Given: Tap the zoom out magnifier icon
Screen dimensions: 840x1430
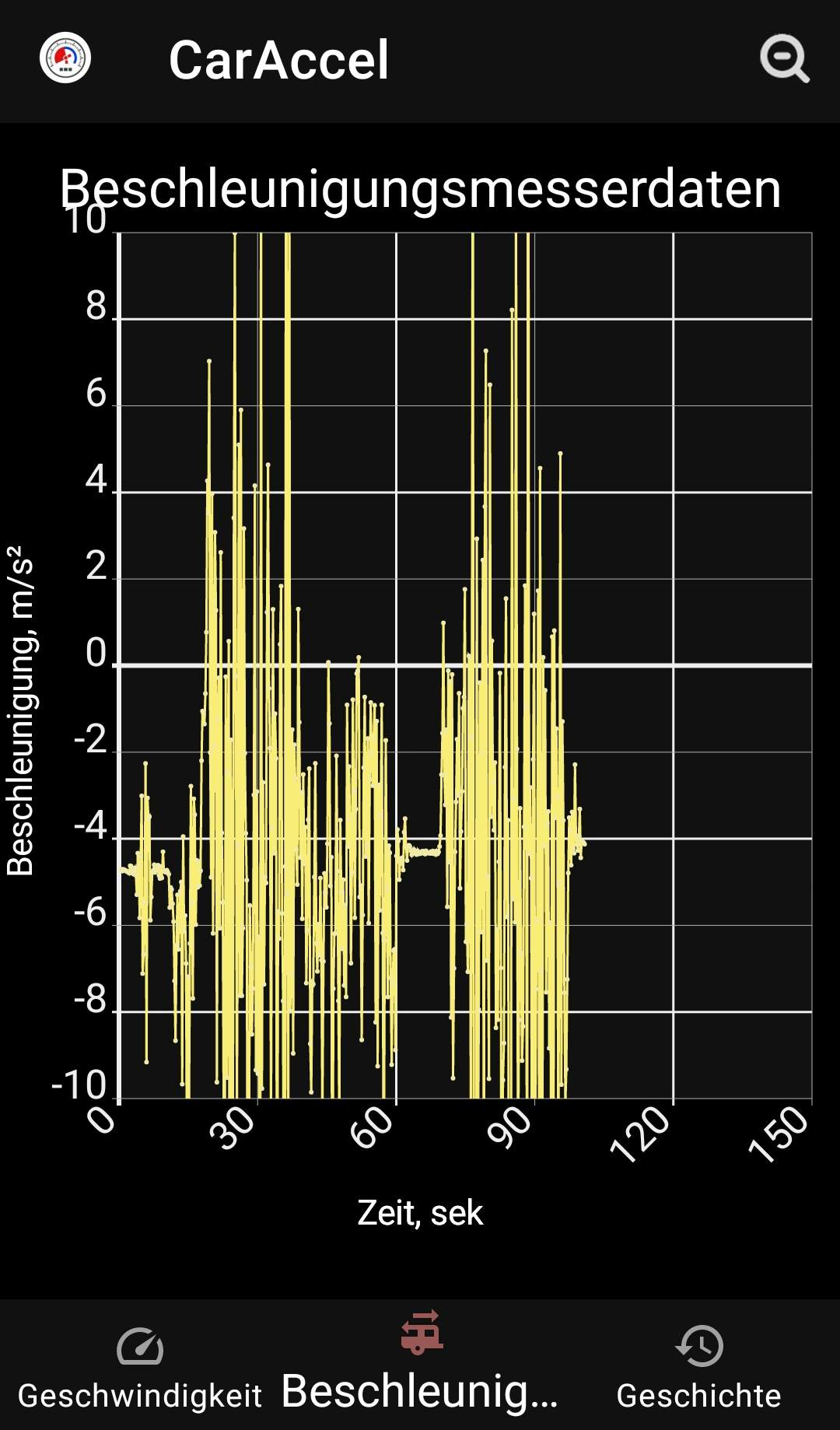Looking at the screenshot, I should [783, 58].
